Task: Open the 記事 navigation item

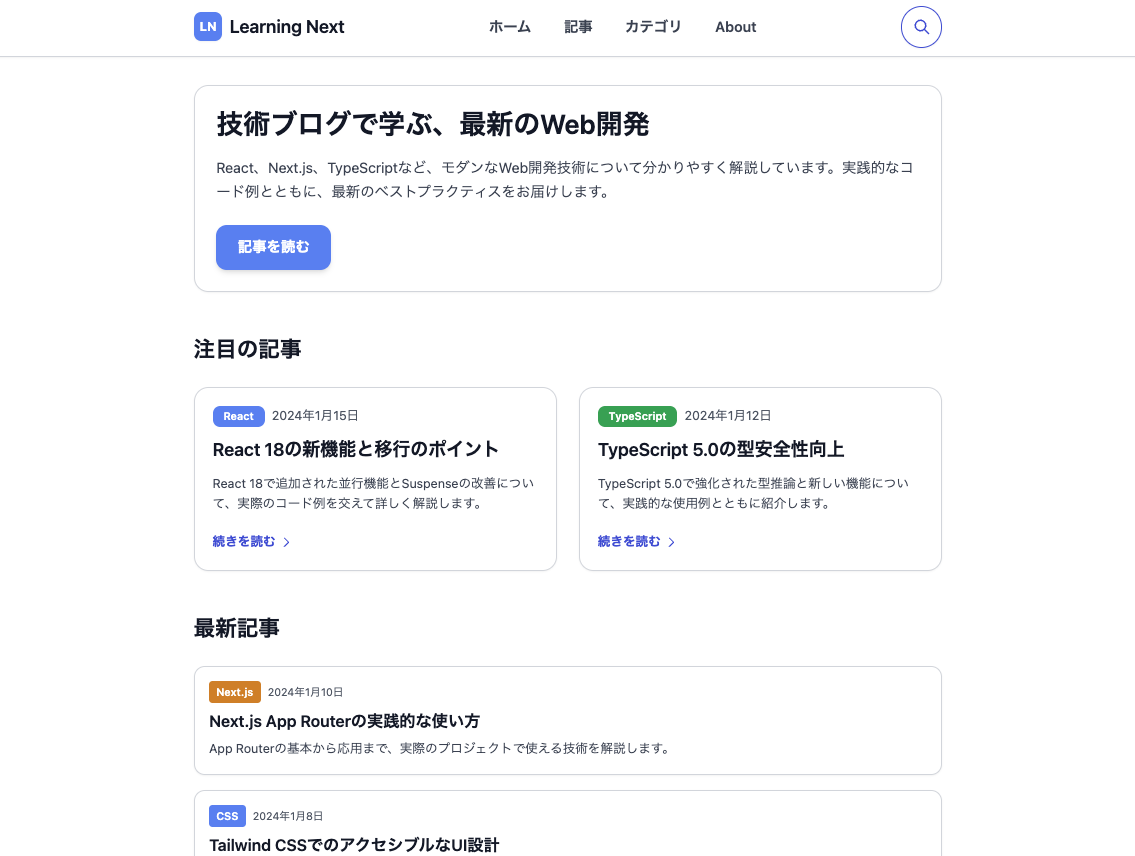Action: [578, 27]
